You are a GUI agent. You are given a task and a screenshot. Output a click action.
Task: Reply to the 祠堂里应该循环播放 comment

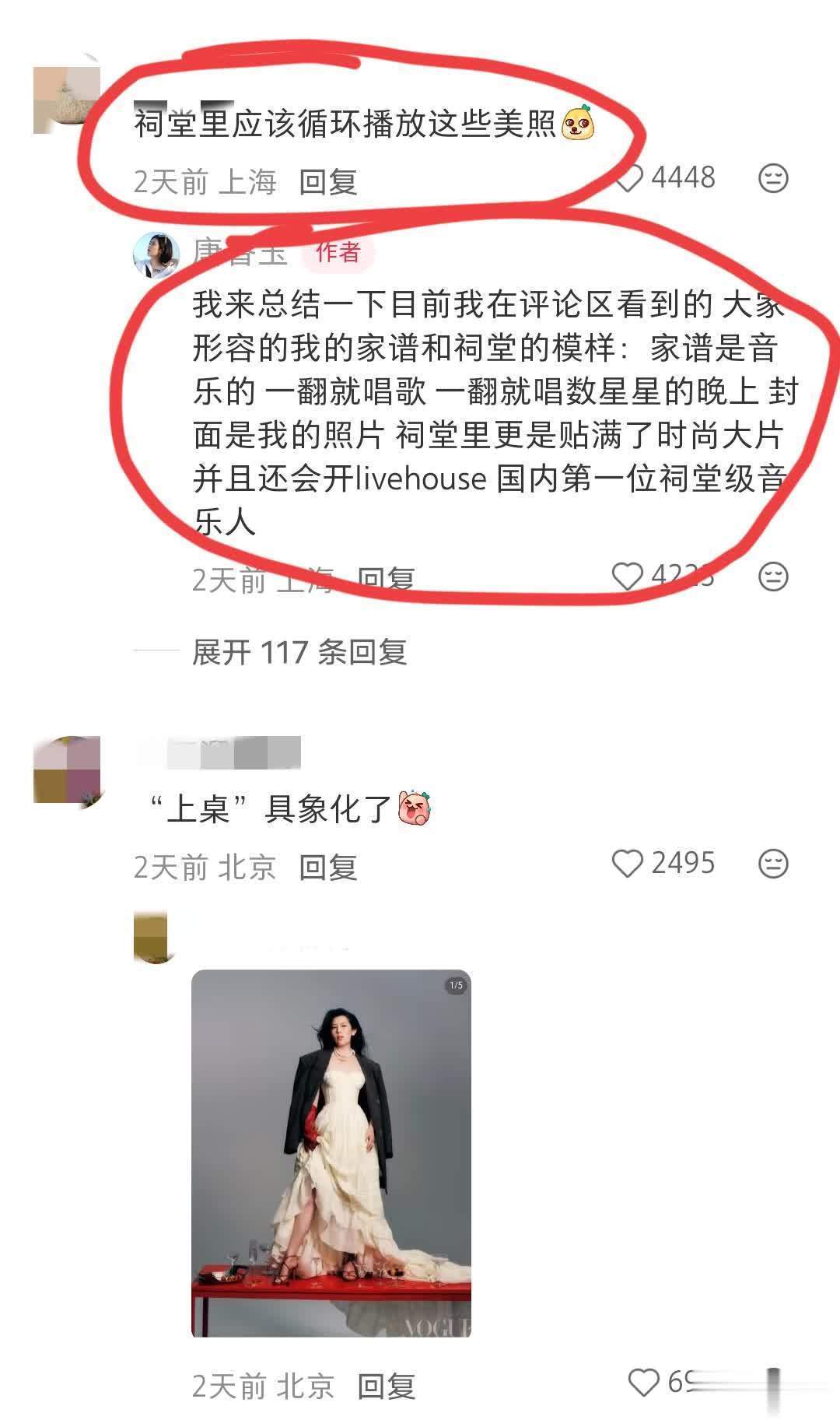pyautogui.click(x=327, y=182)
